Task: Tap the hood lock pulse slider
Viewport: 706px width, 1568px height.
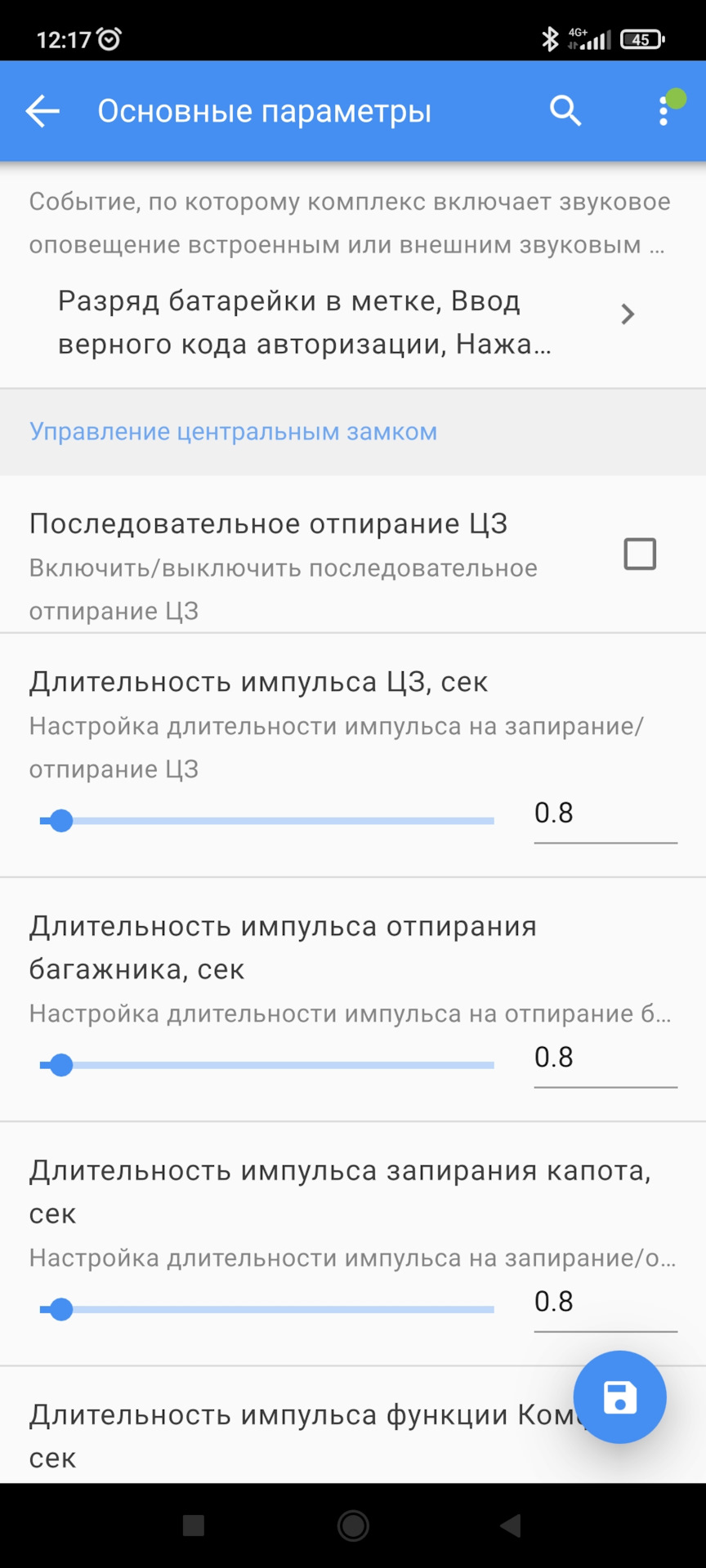Action: [x=267, y=1309]
